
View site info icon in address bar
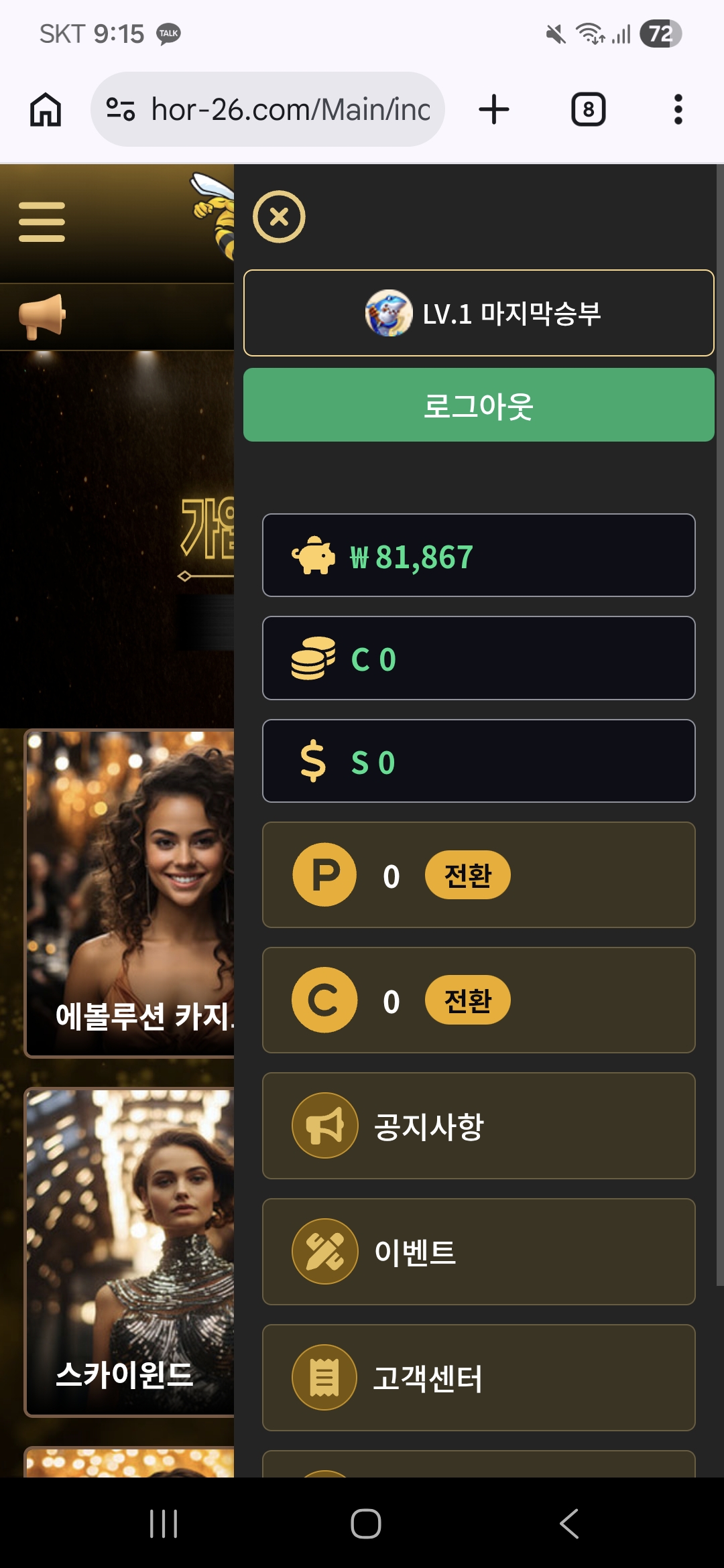pyautogui.click(x=121, y=109)
